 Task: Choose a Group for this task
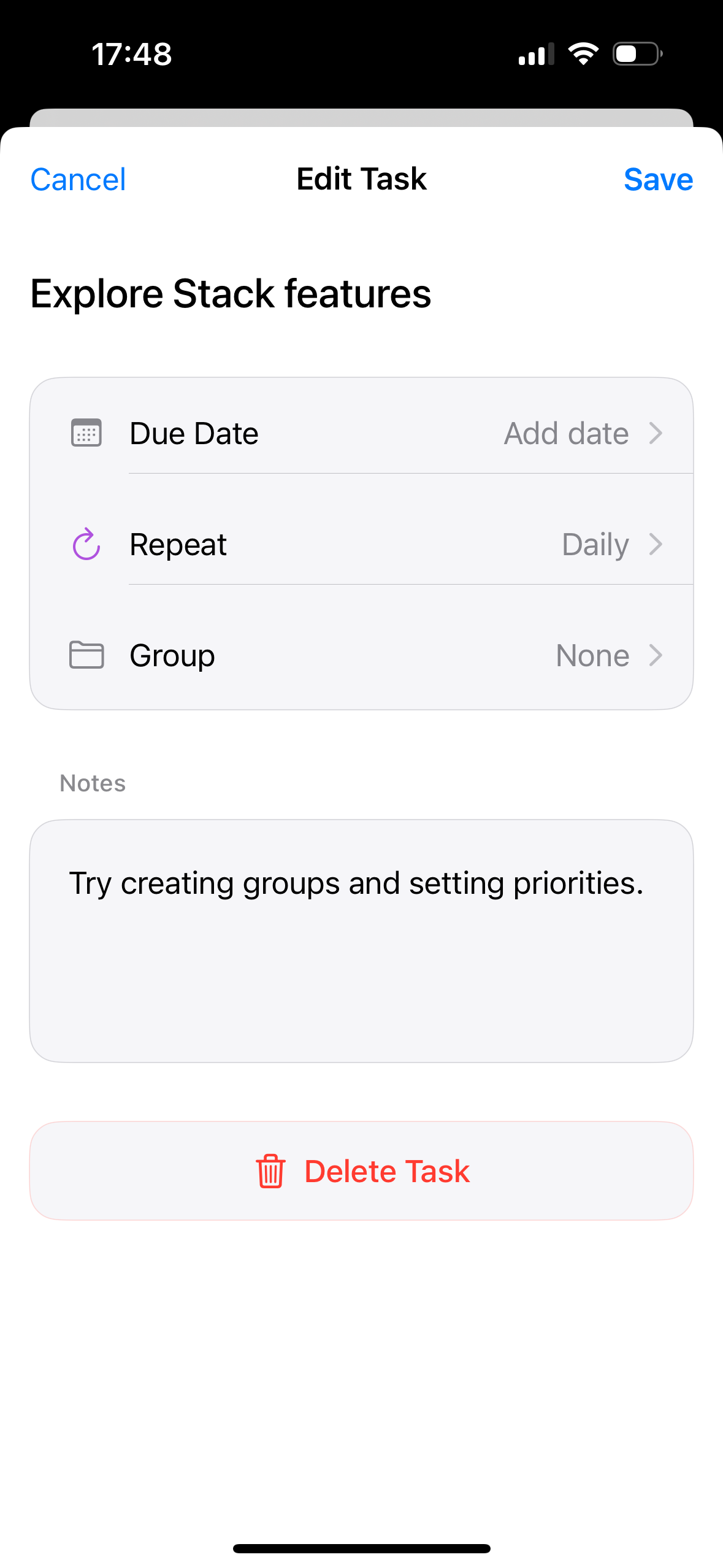pos(361,655)
